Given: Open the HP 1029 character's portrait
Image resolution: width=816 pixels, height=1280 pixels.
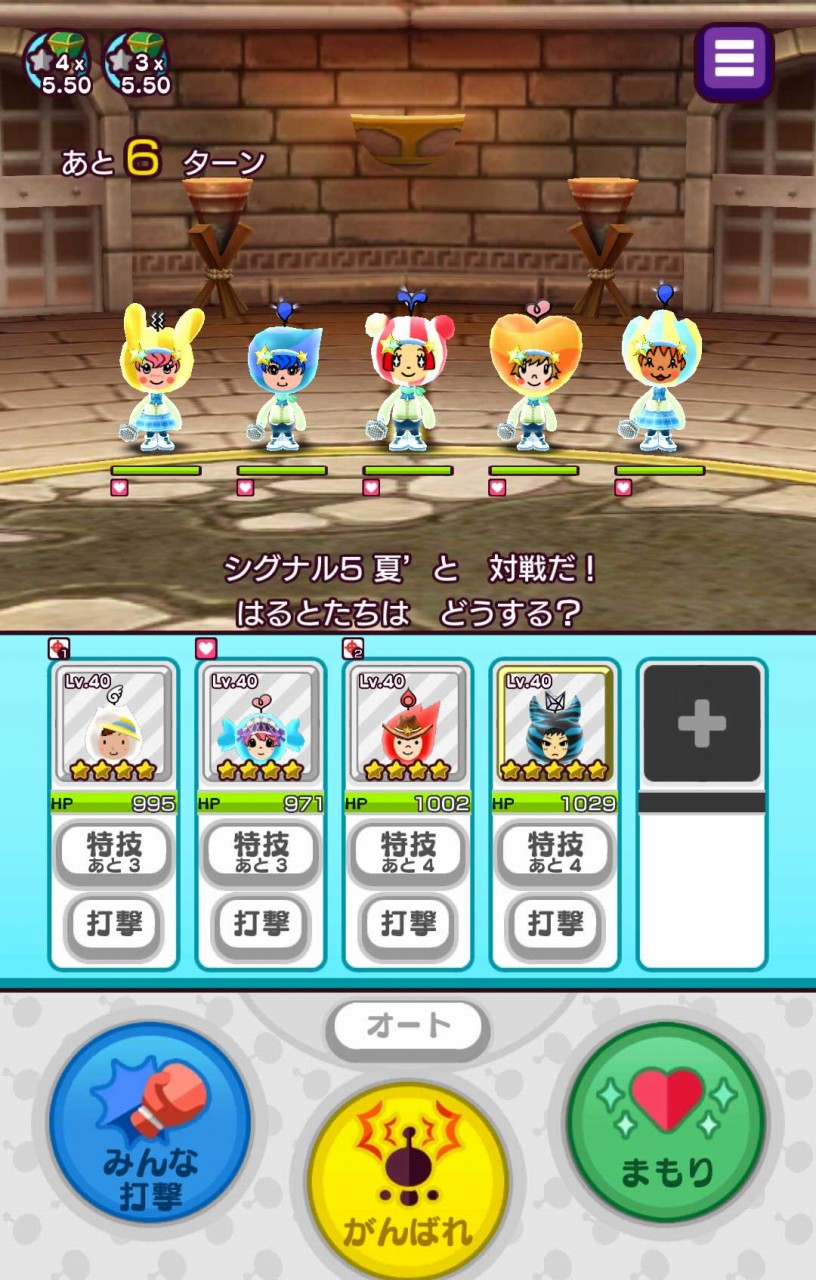Looking at the screenshot, I should tap(555, 725).
